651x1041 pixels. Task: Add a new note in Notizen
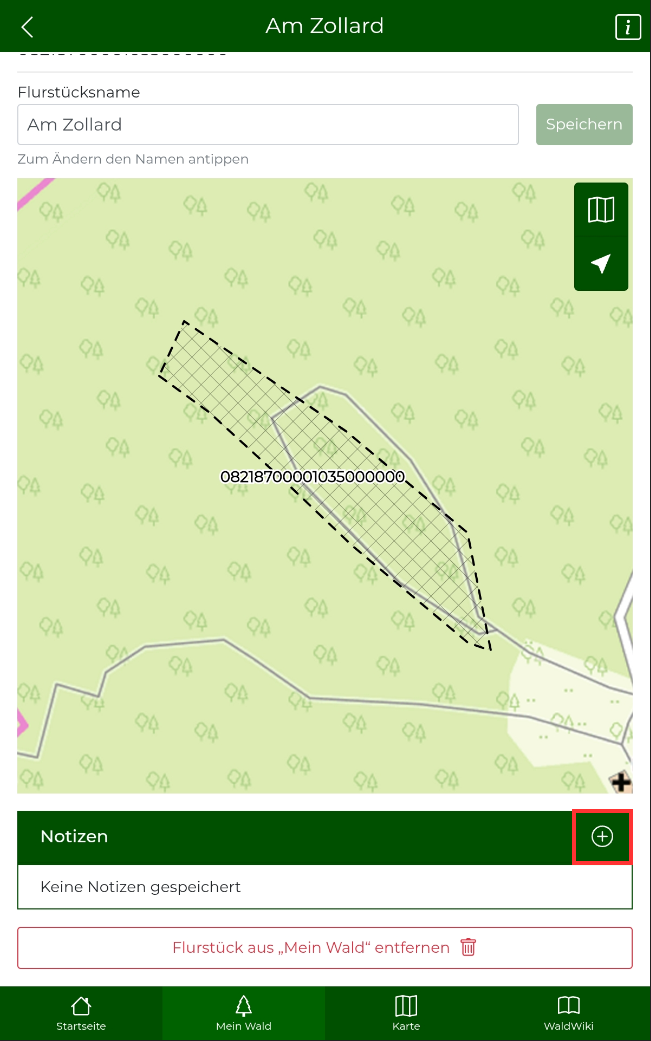click(x=602, y=837)
